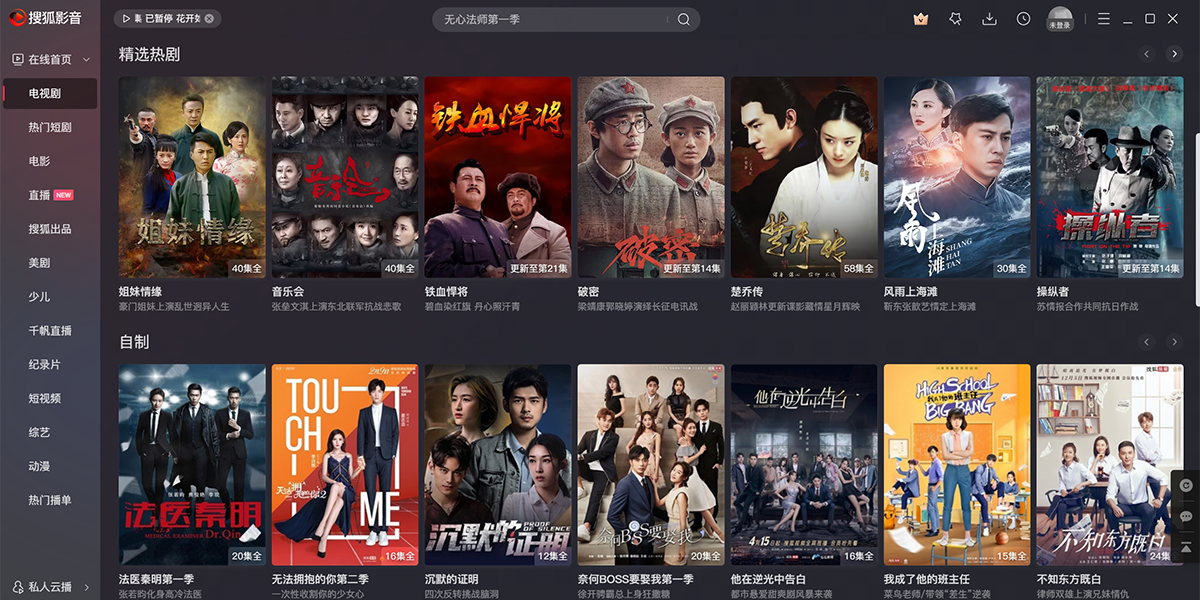Select 美剧 from the sidebar
This screenshot has width=1200, height=600.
pyautogui.click(x=40, y=263)
